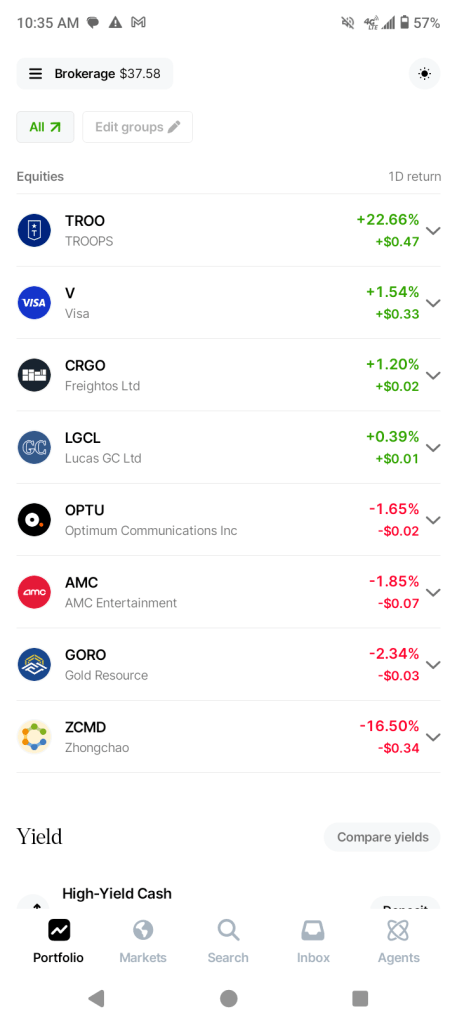Switch to the Search tab
This screenshot has width=457, height=1023.
[228, 941]
